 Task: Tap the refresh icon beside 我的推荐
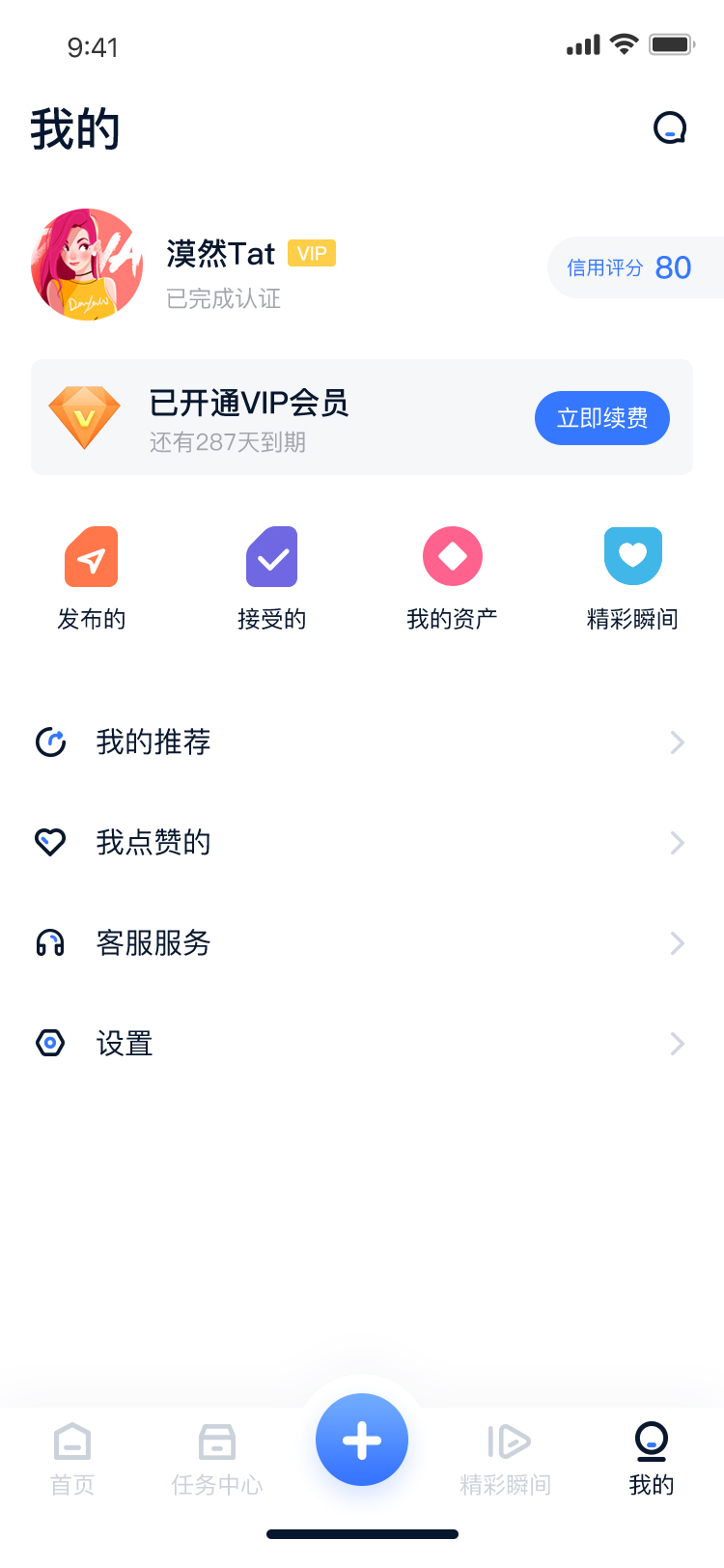click(x=50, y=742)
